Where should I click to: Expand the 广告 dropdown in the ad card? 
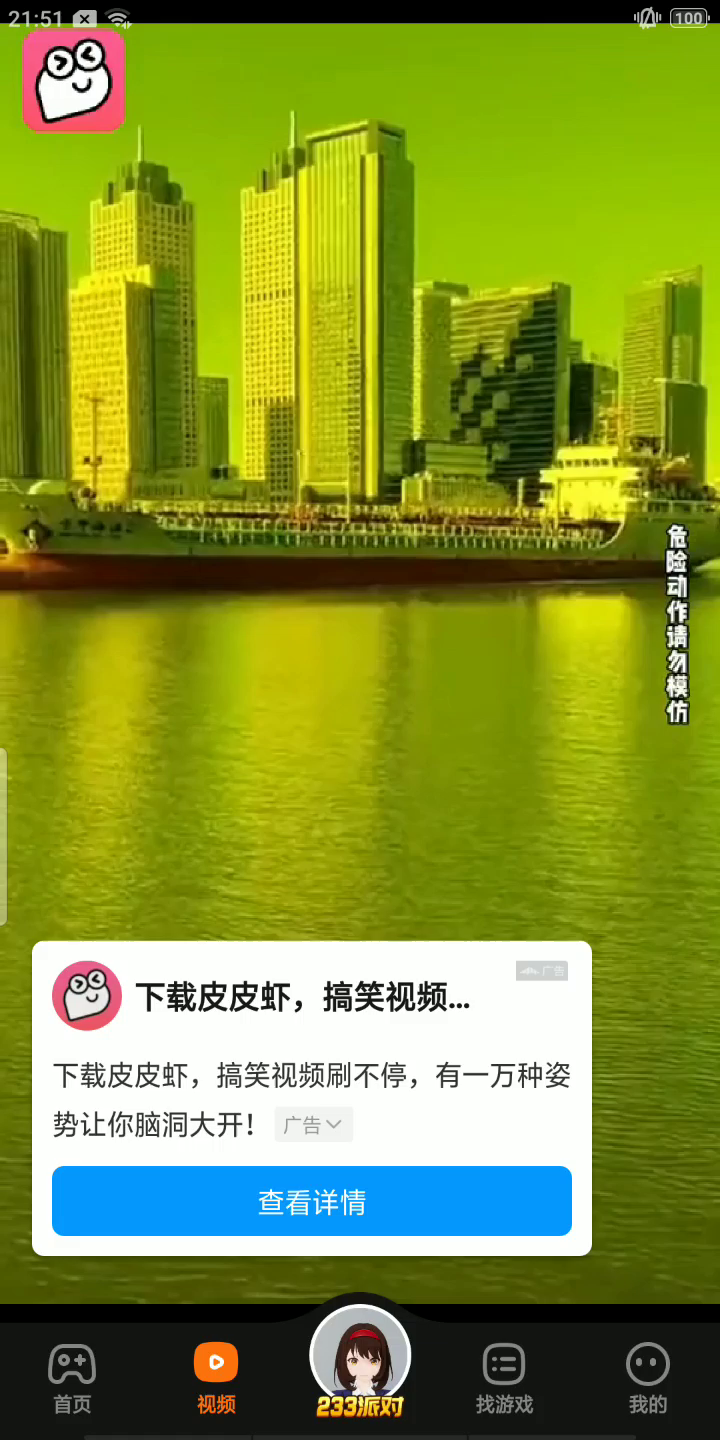[313, 1125]
